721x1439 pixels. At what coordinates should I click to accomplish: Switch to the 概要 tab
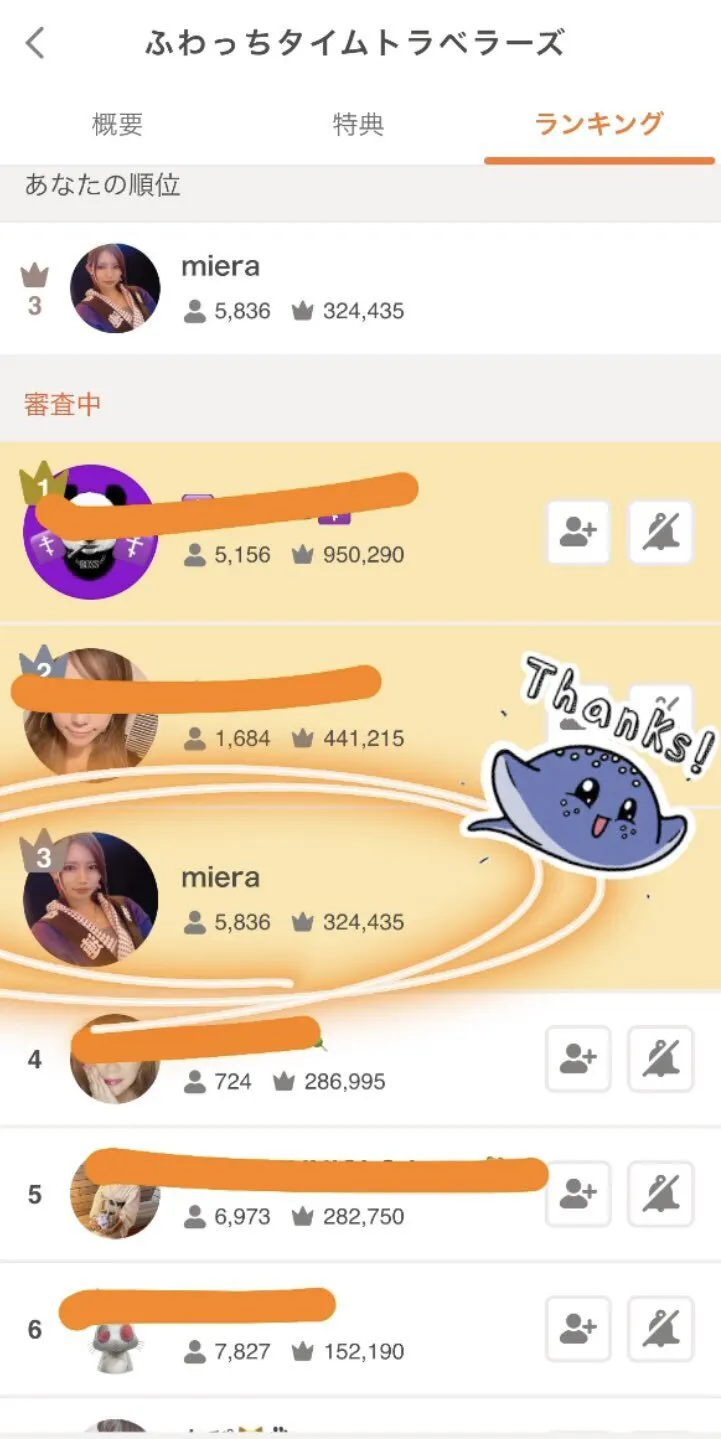117,125
